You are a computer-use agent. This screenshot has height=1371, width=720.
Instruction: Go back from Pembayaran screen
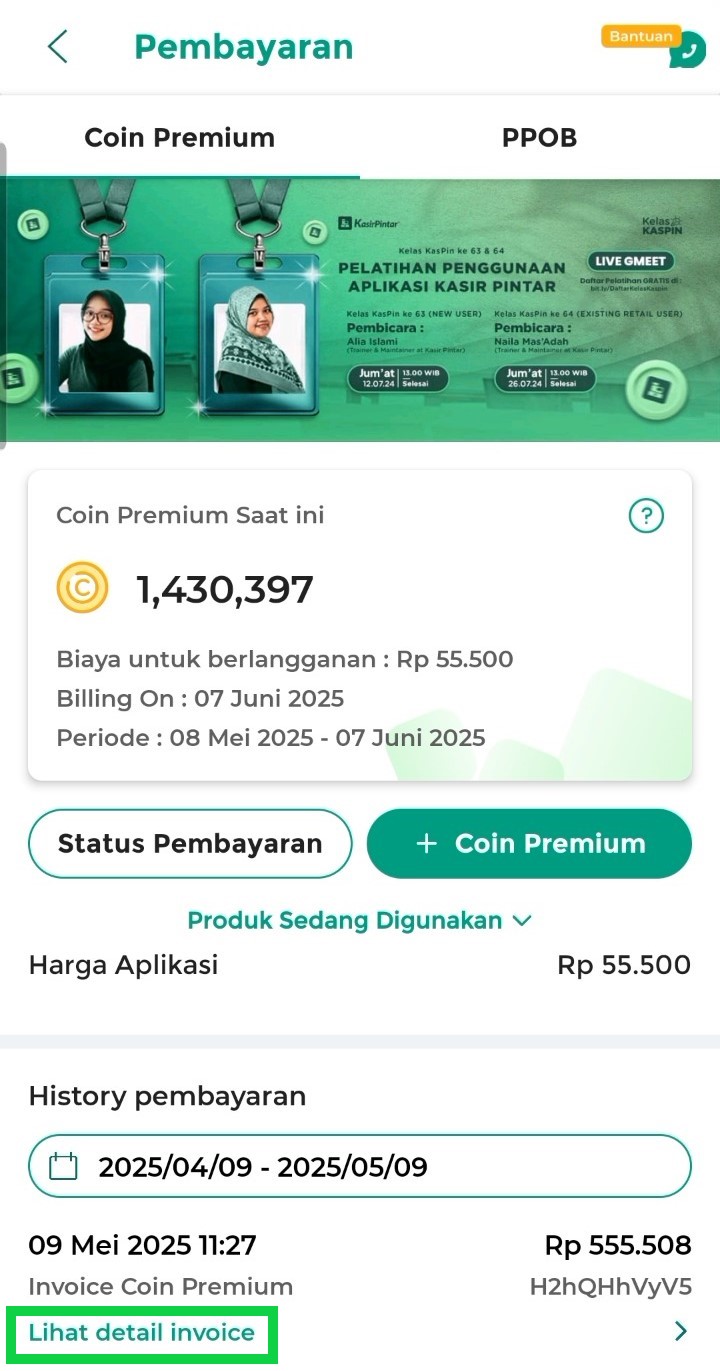58,47
